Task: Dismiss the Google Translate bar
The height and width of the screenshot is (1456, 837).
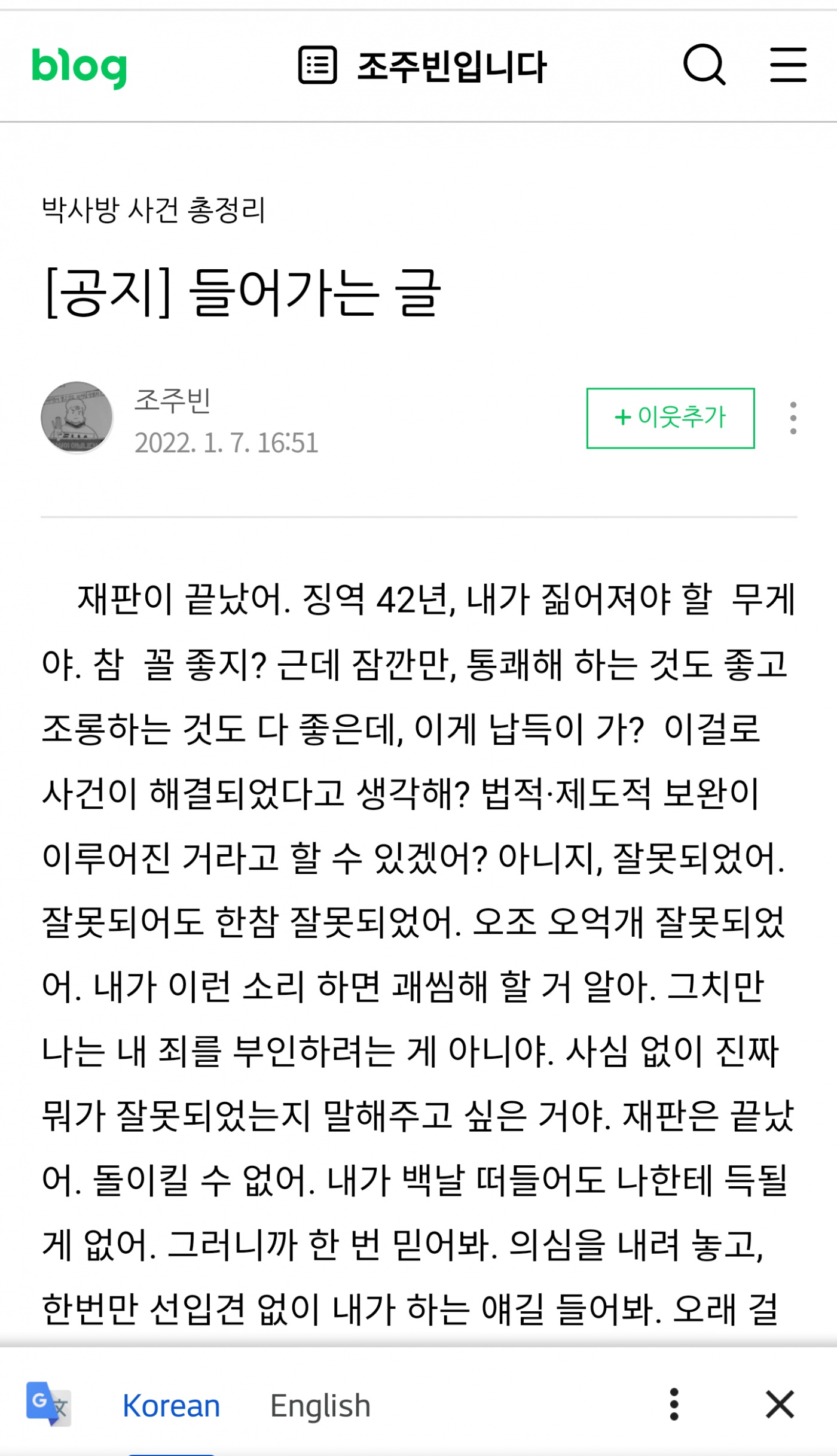Action: (780, 1405)
